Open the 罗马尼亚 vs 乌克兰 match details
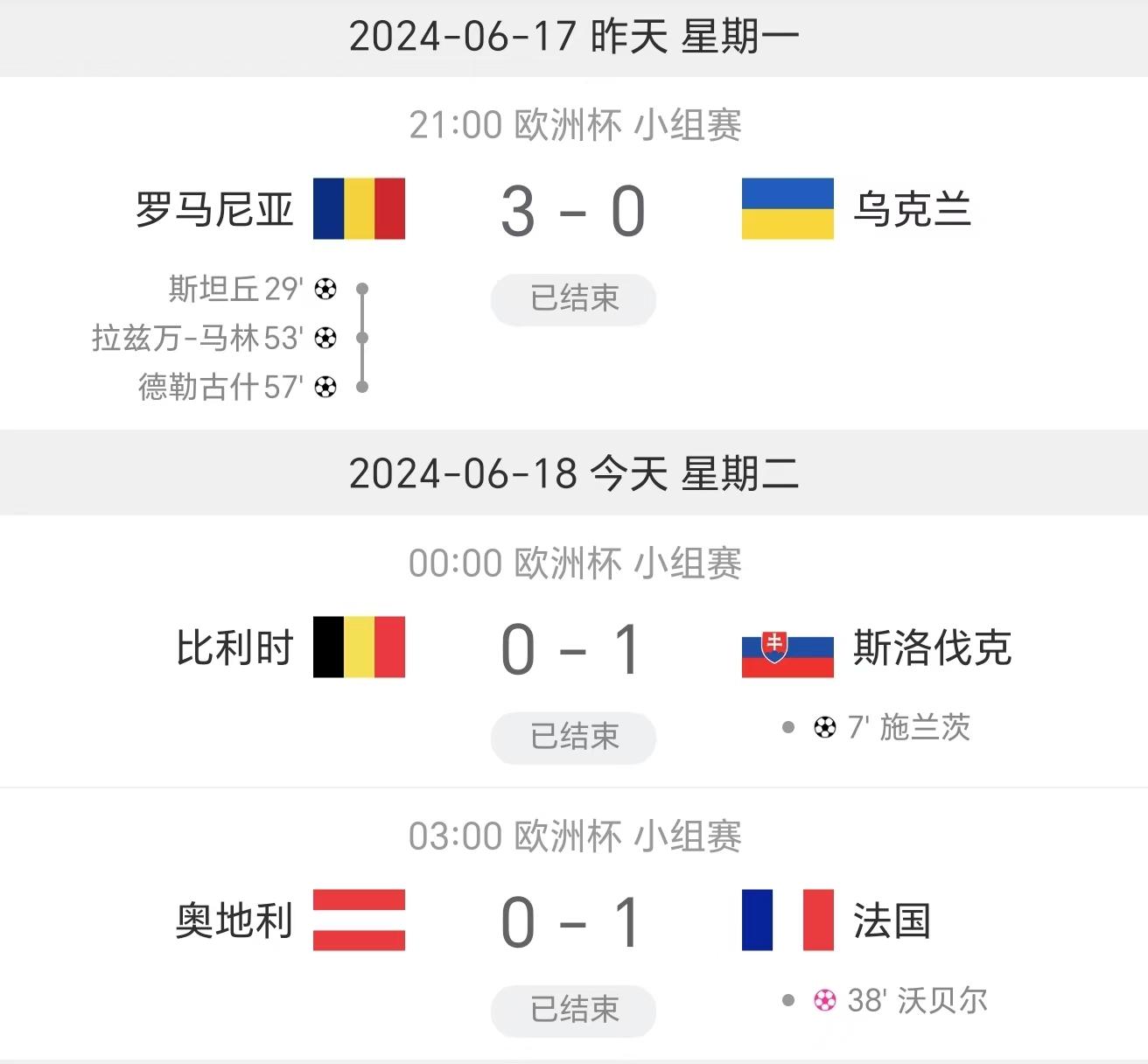Viewport: 1148px width, 1064px height. pos(573,212)
